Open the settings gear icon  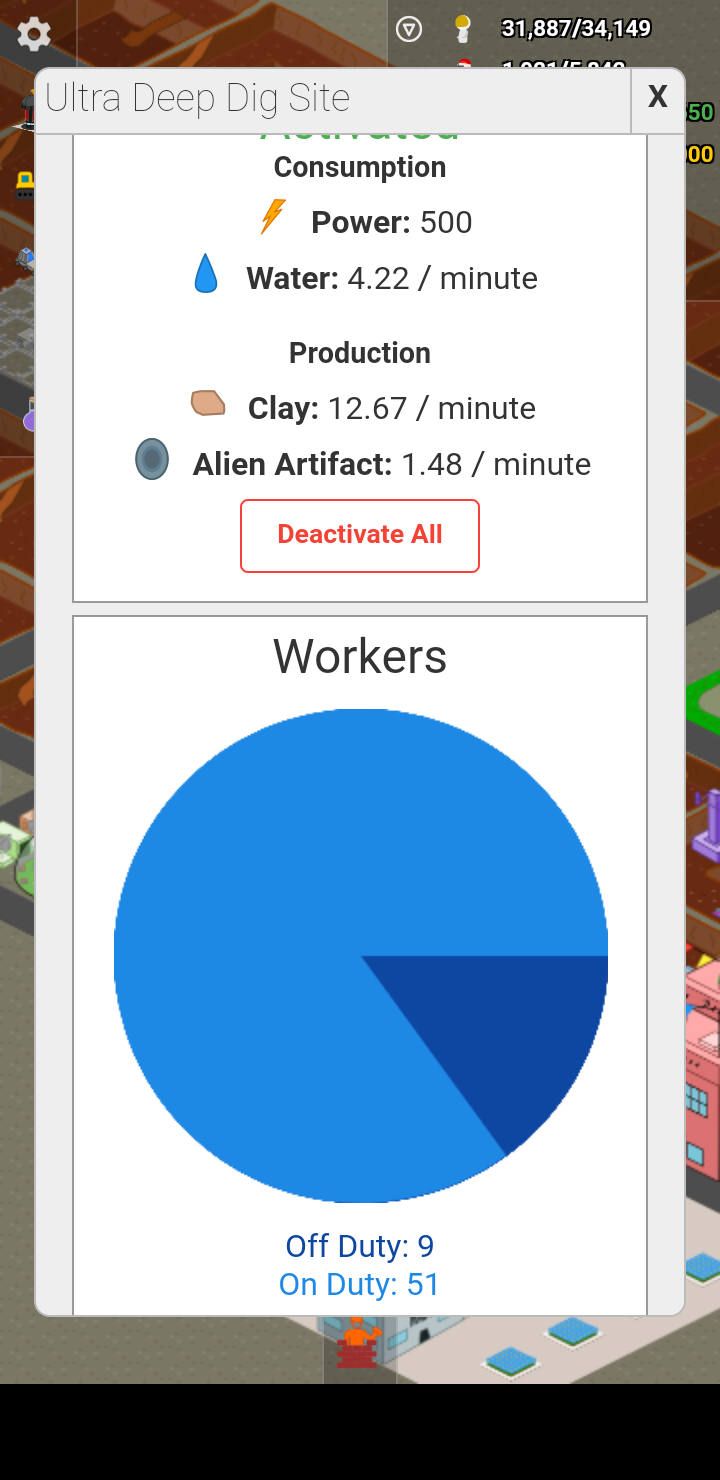(x=34, y=35)
